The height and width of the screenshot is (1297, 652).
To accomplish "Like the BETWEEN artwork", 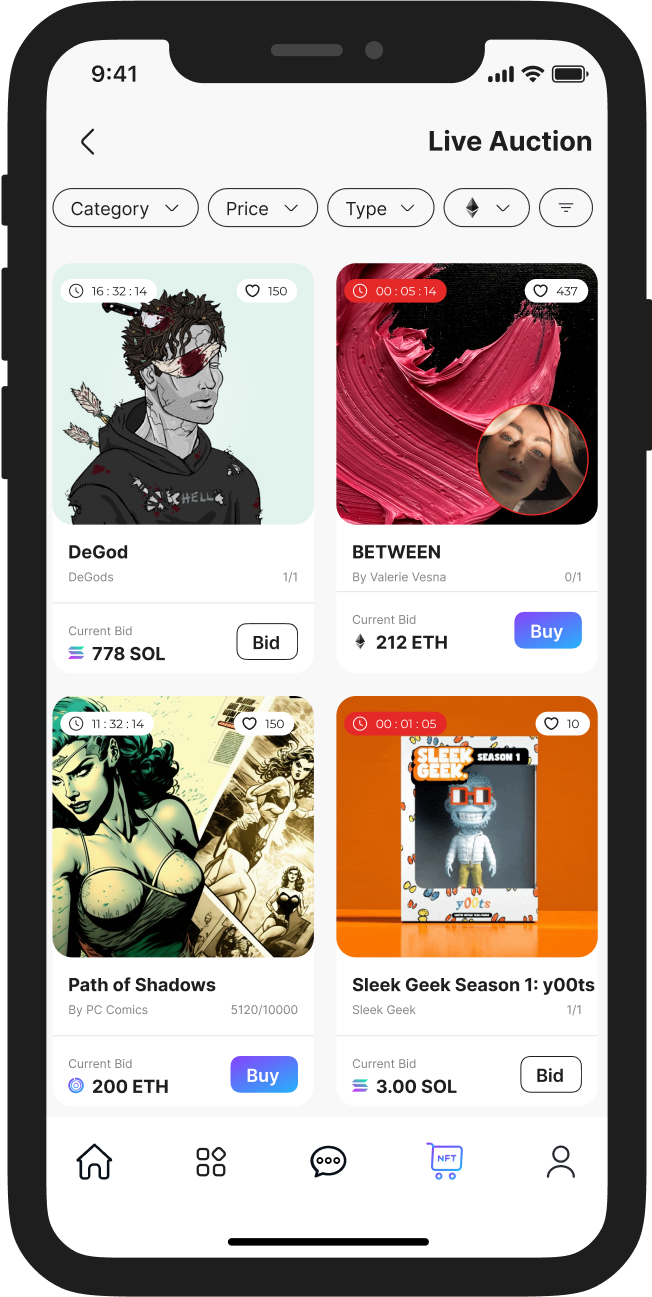I will coord(554,291).
